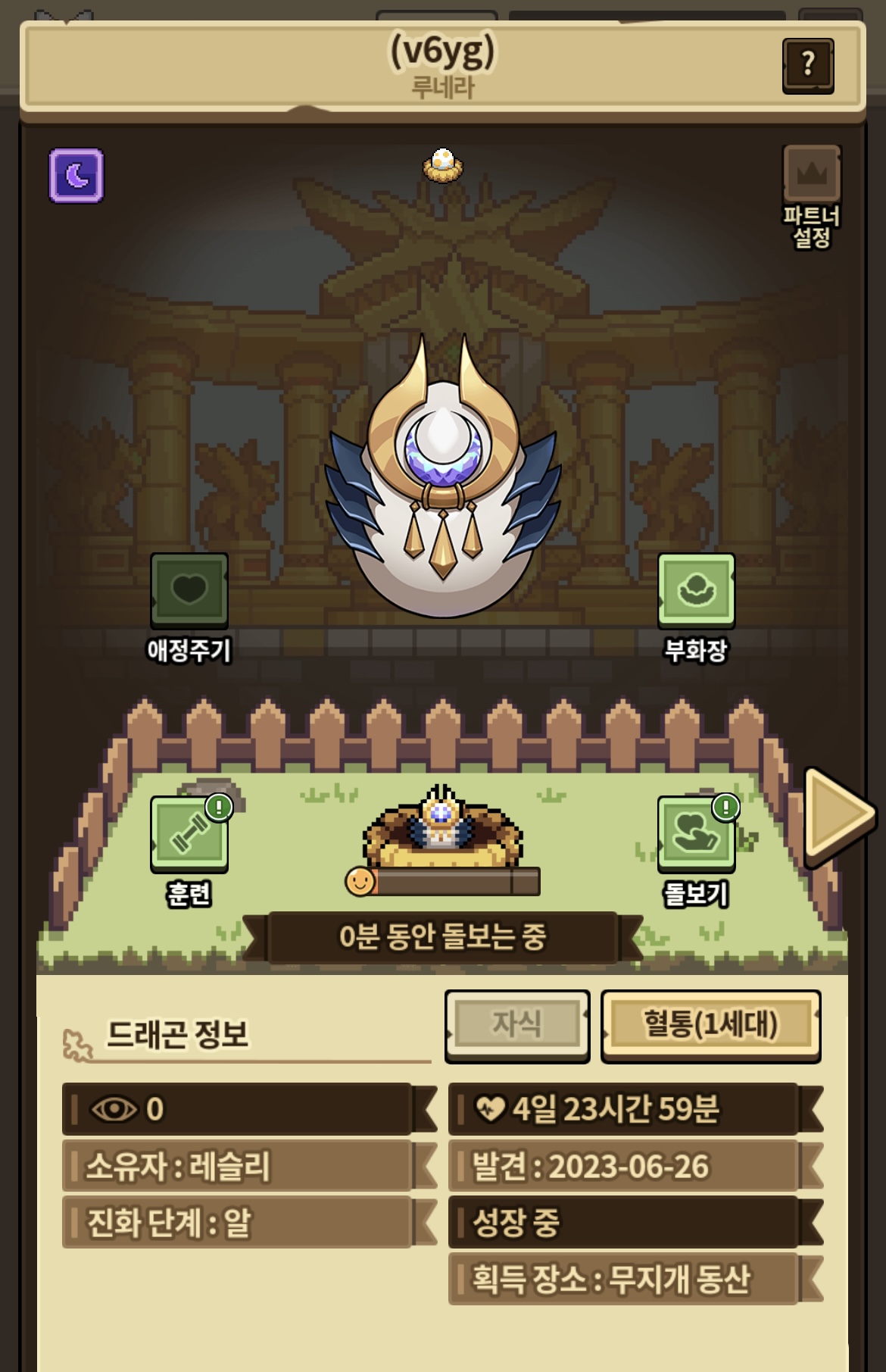Tap the small egg nest icon at top
886x1372 pixels.
click(x=443, y=164)
